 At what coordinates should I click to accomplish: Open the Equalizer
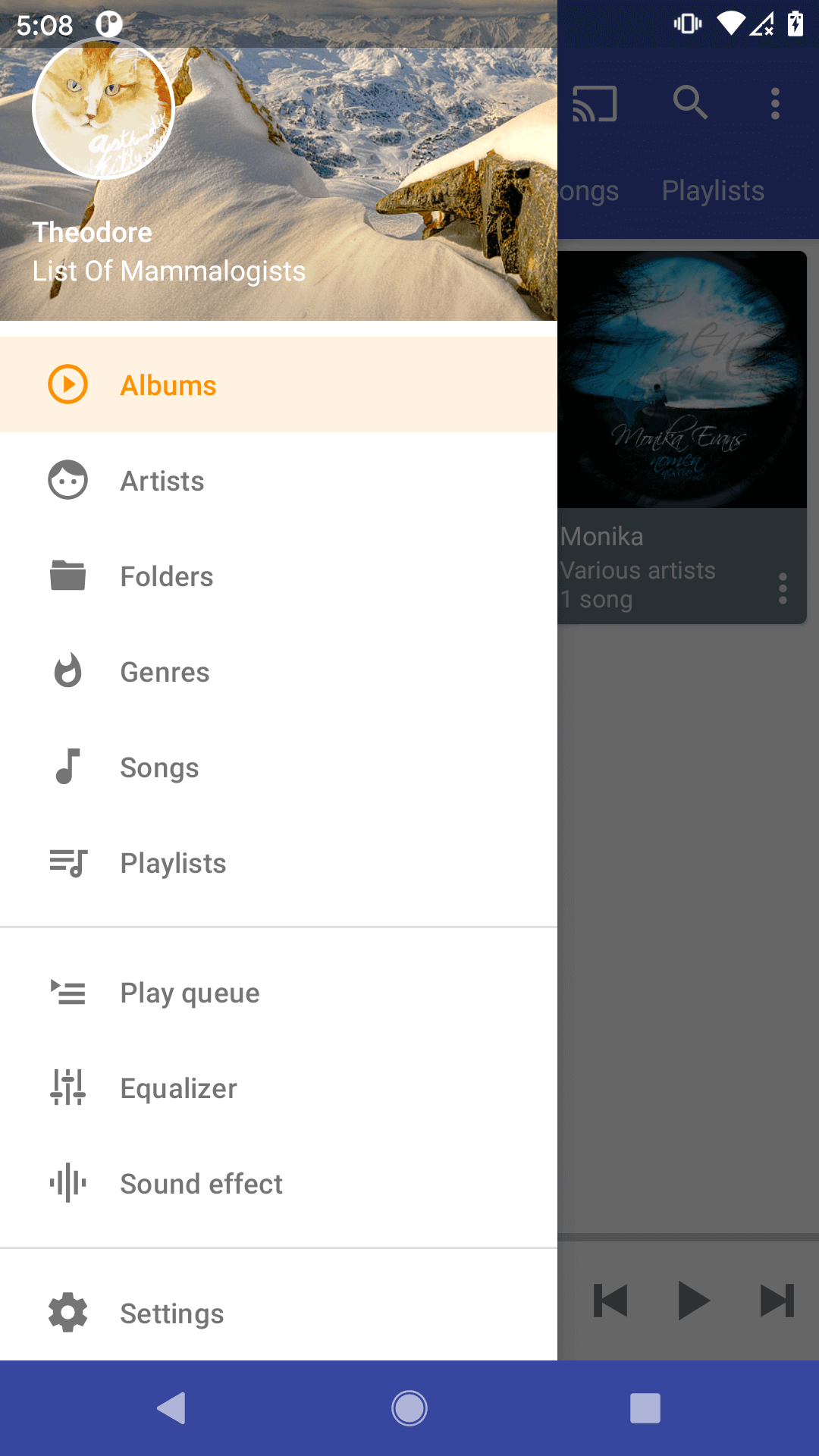pos(278,1088)
